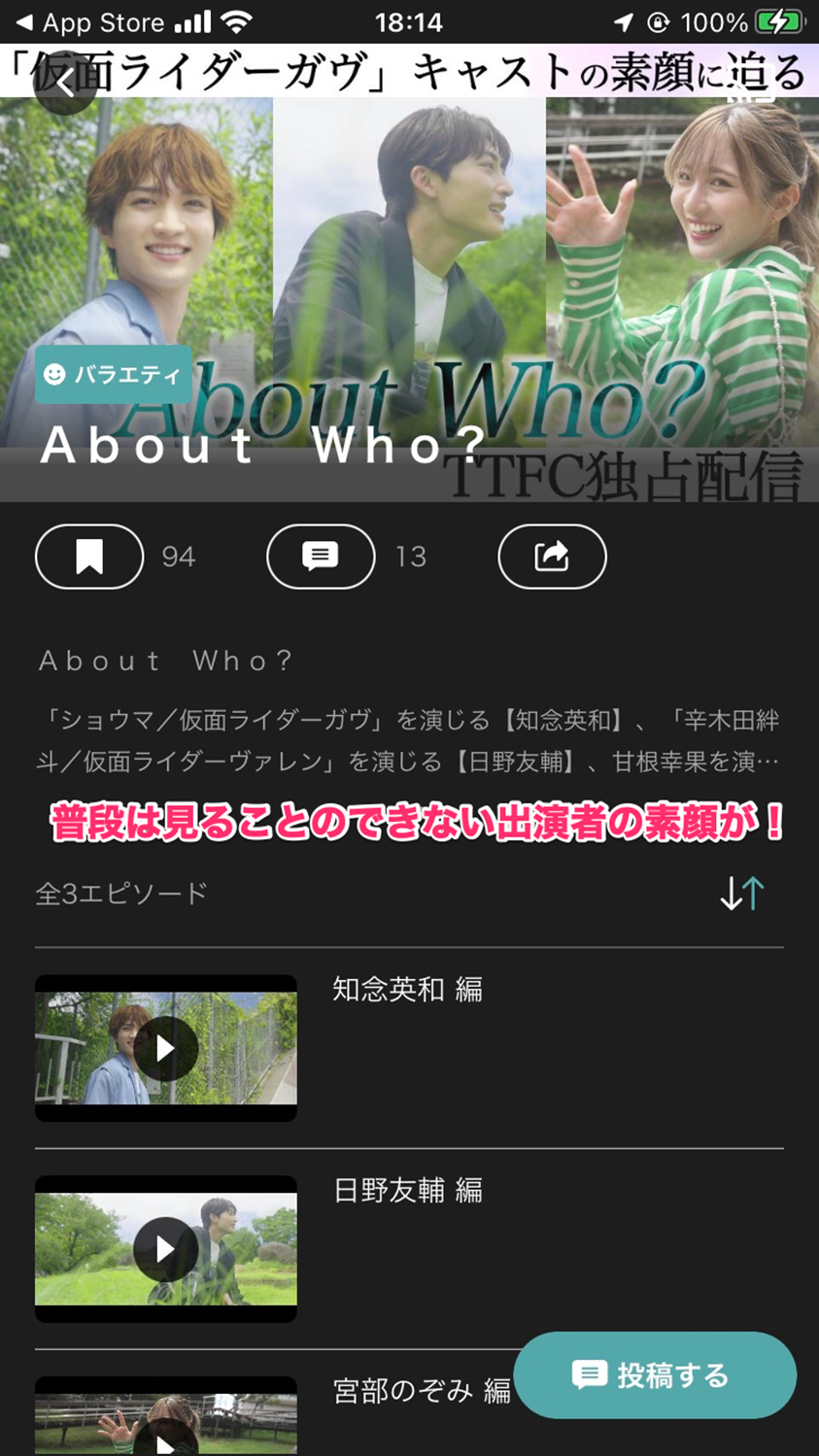Screen dimensions: 819x1456
Task: Tap the 投稿する post button
Action: tap(655, 1374)
